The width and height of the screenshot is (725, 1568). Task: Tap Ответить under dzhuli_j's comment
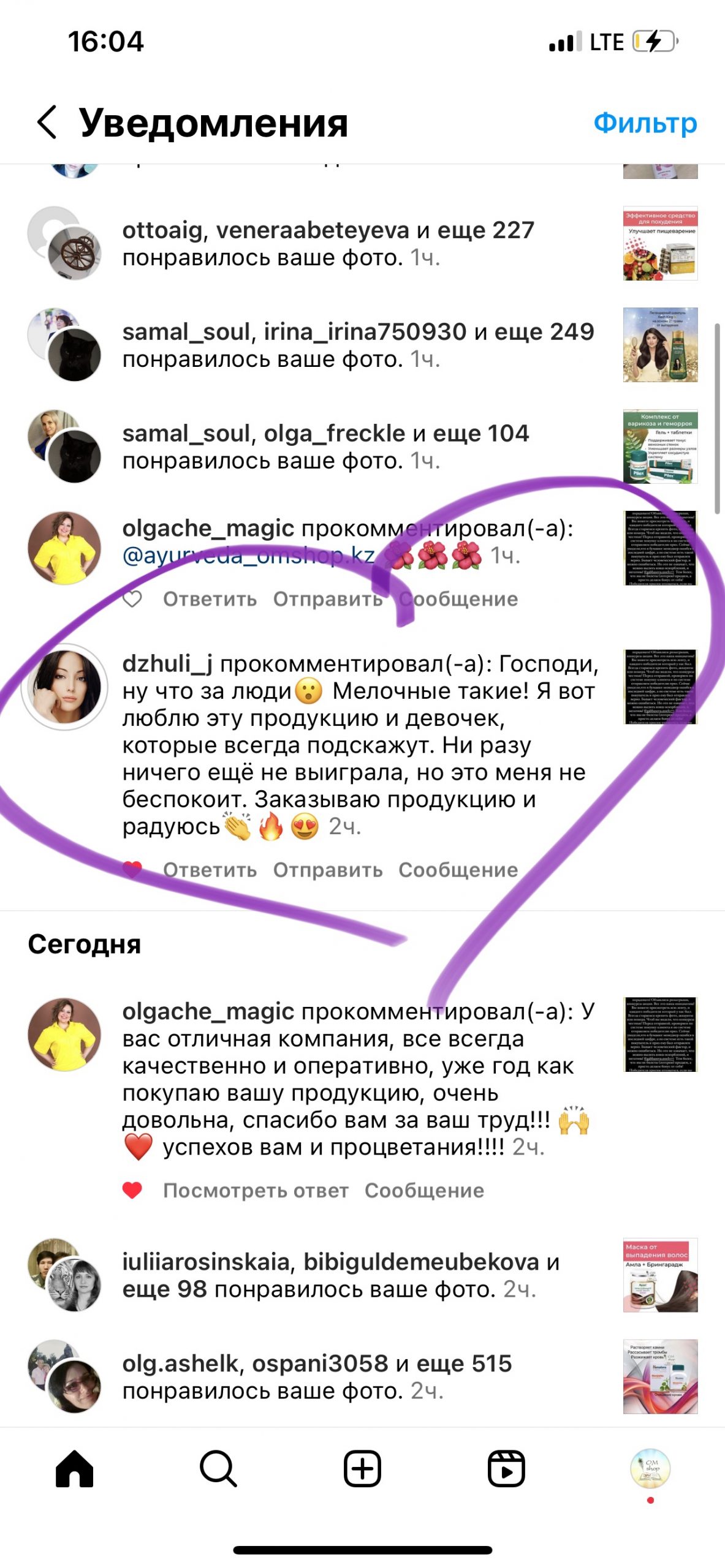[210, 870]
